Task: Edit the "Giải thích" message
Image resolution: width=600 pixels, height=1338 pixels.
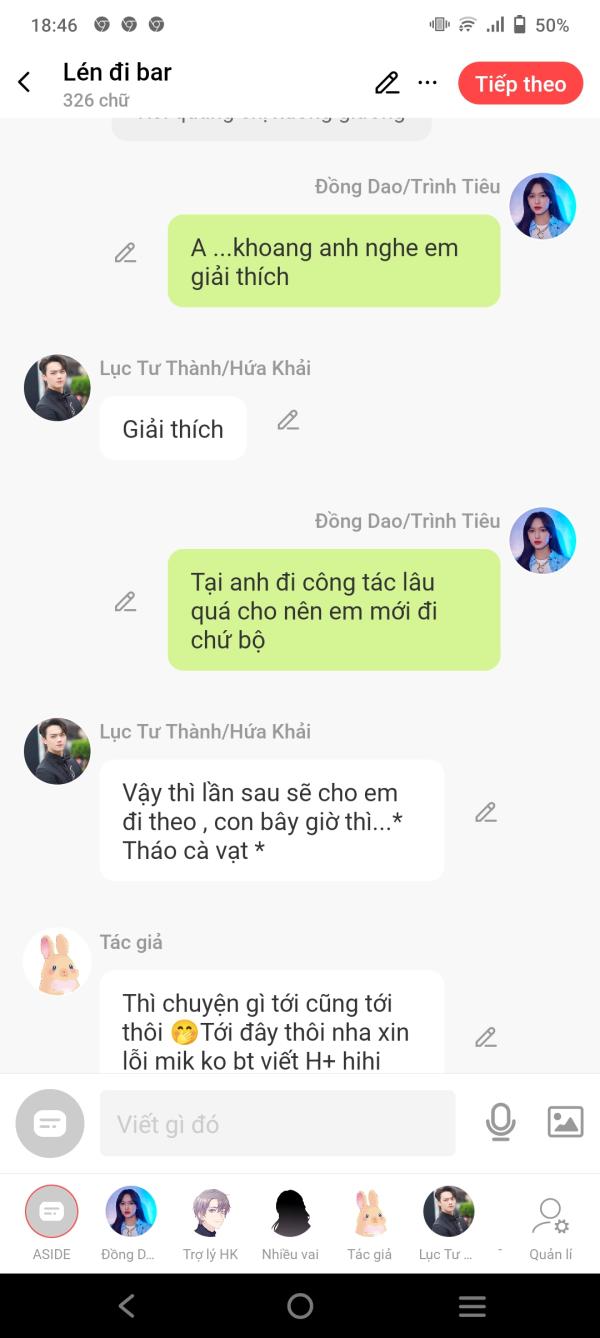Action: pyautogui.click(x=288, y=421)
